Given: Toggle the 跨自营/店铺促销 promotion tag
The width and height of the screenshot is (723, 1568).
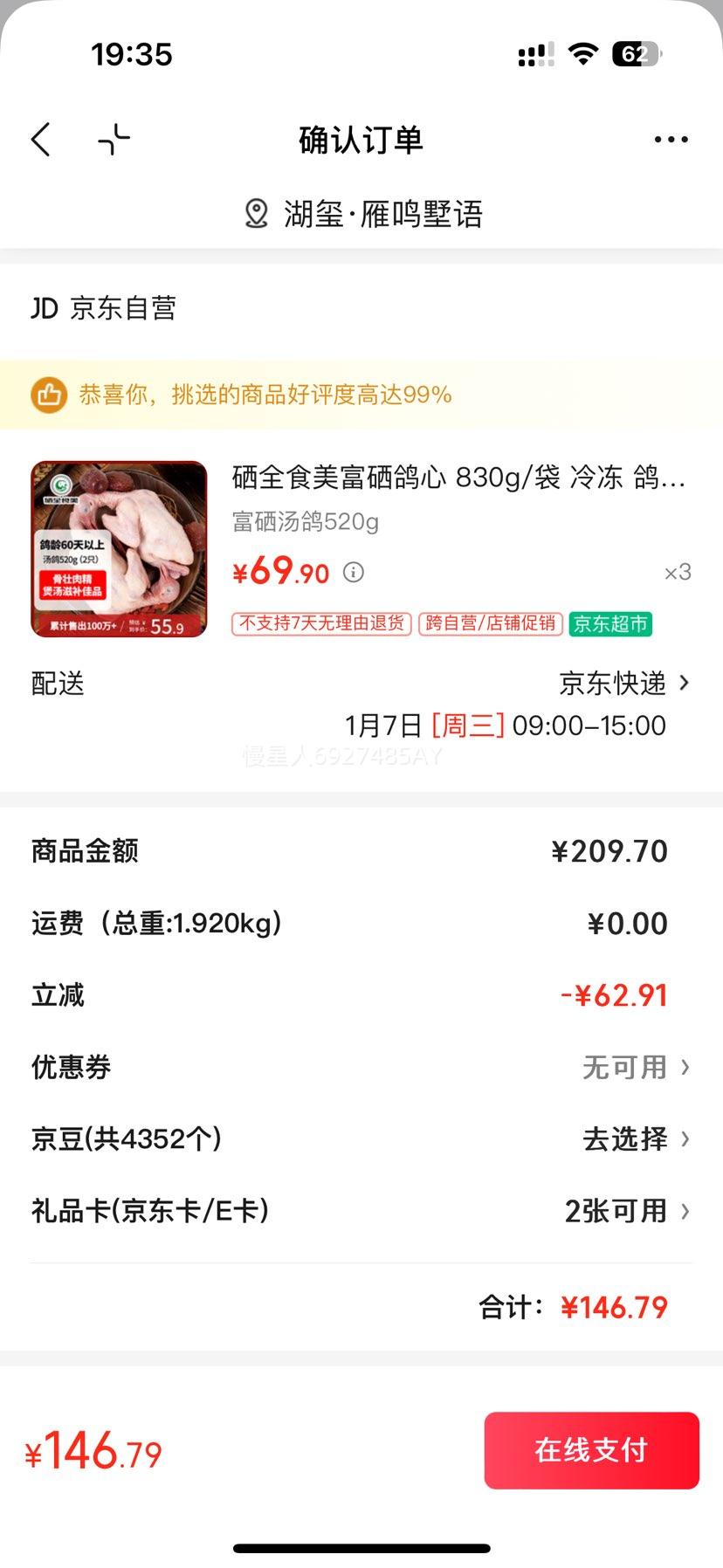Looking at the screenshot, I should click(x=490, y=625).
